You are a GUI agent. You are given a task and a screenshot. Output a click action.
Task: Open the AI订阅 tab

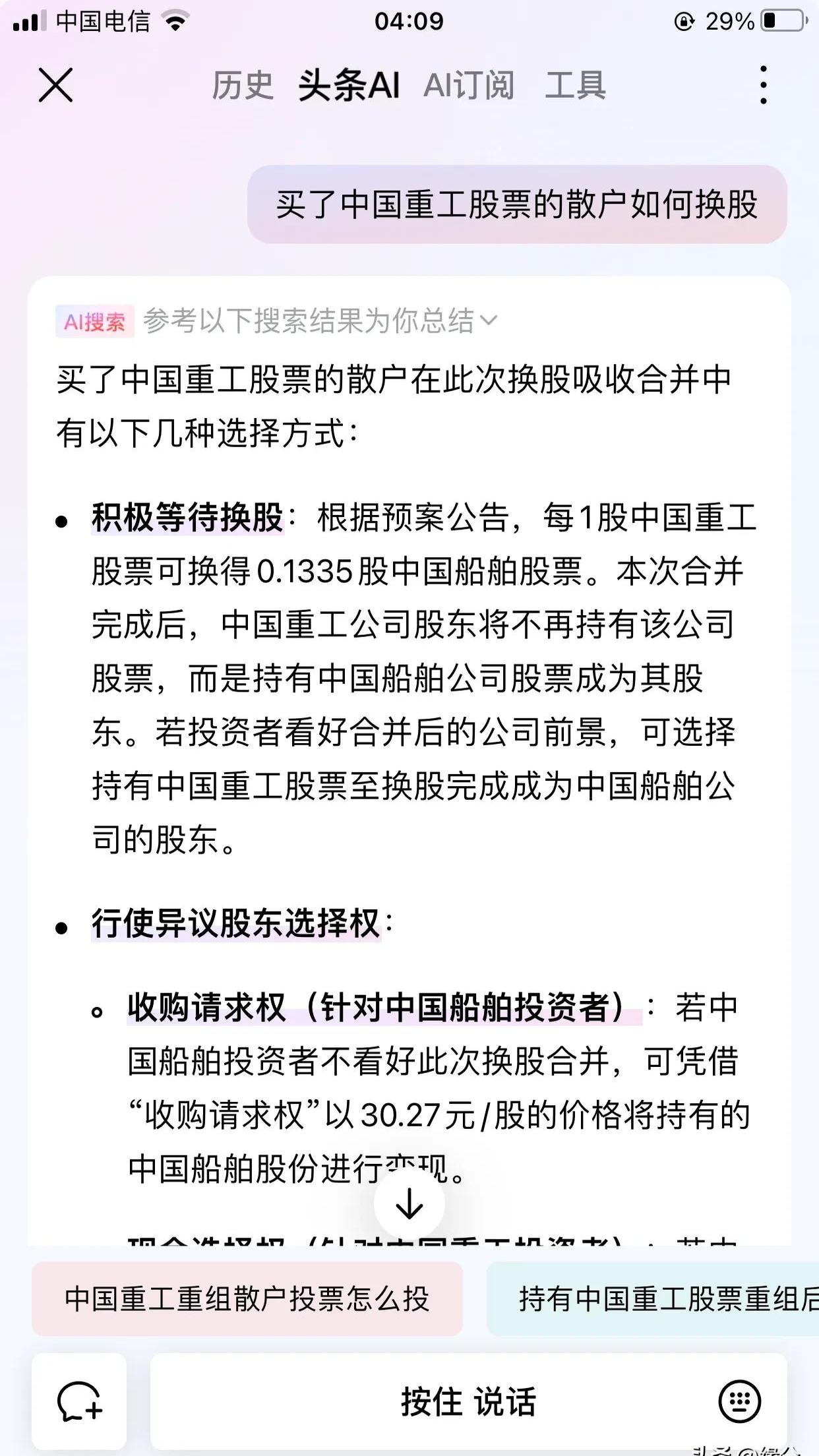point(471,86)
